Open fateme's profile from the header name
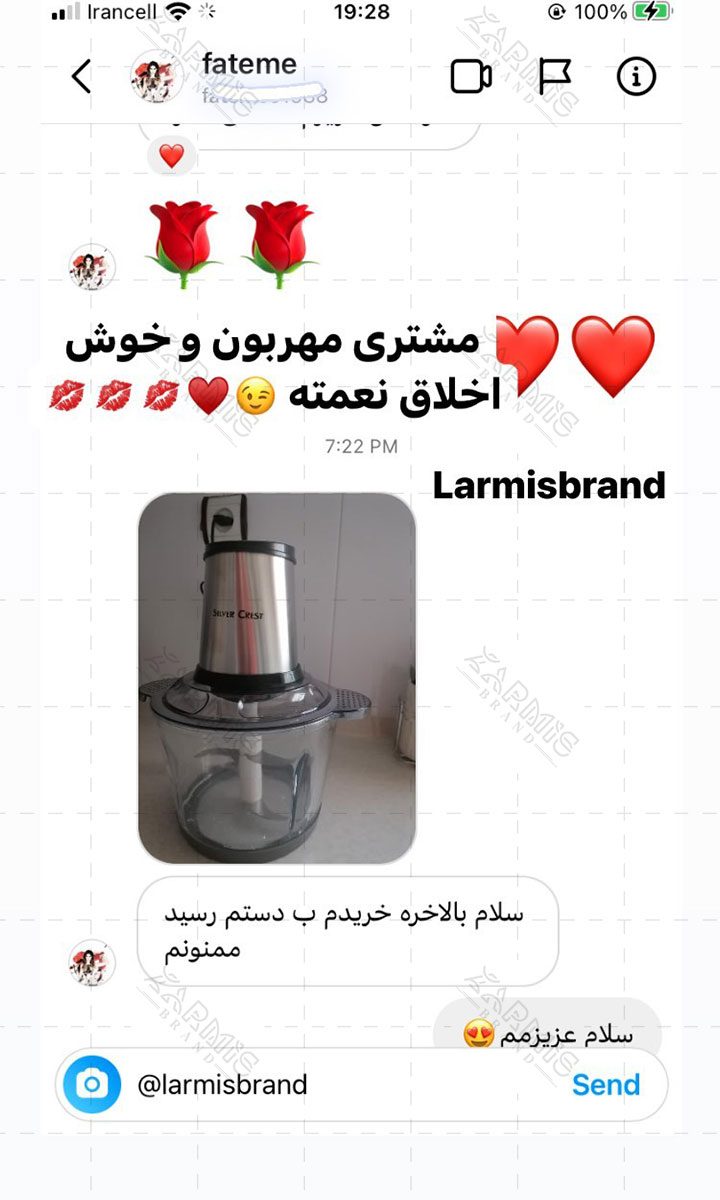The height and width of the screenshot is (1200, 720). (x=249, y=64)
